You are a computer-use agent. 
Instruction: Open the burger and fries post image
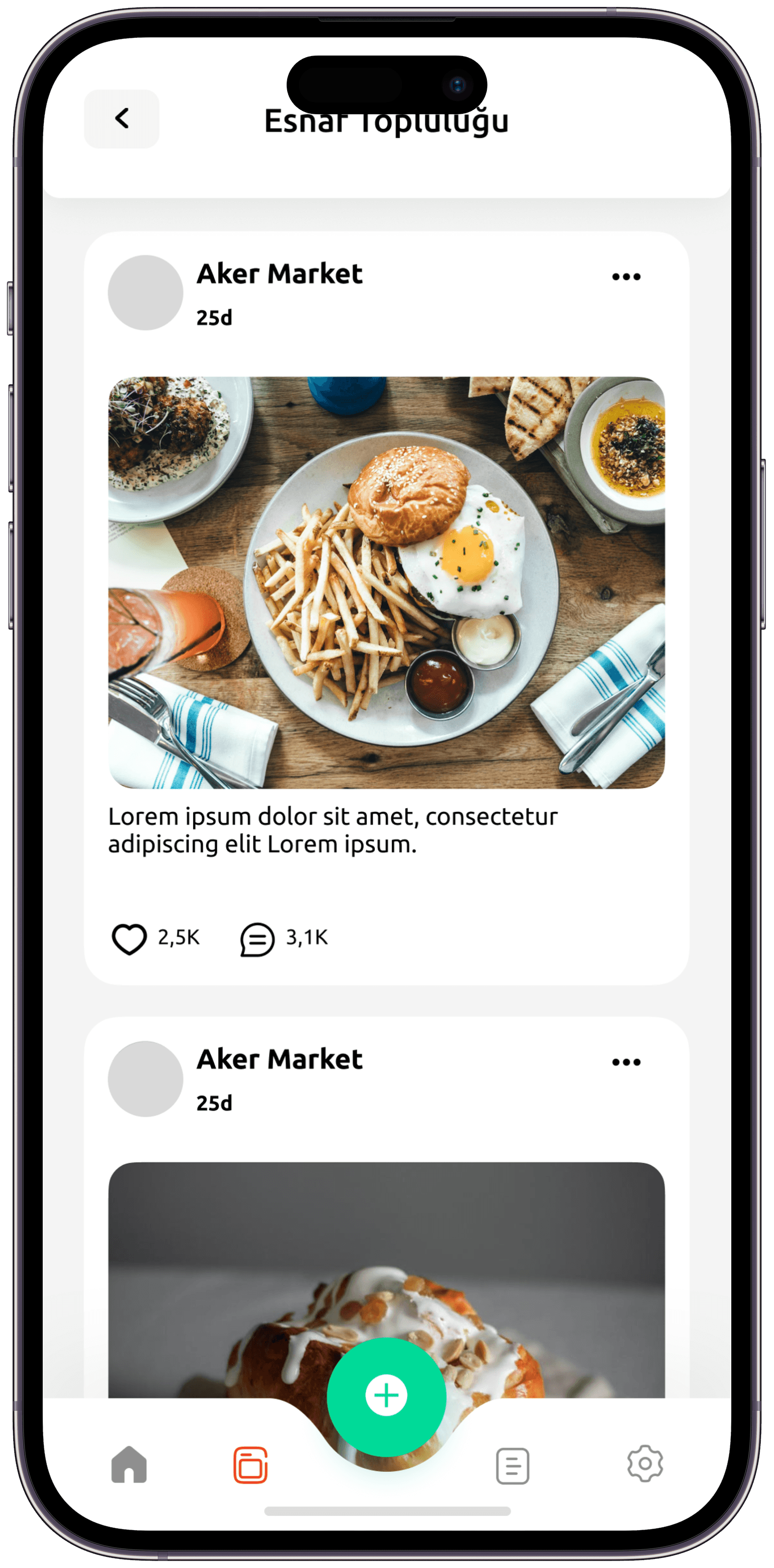386,583
